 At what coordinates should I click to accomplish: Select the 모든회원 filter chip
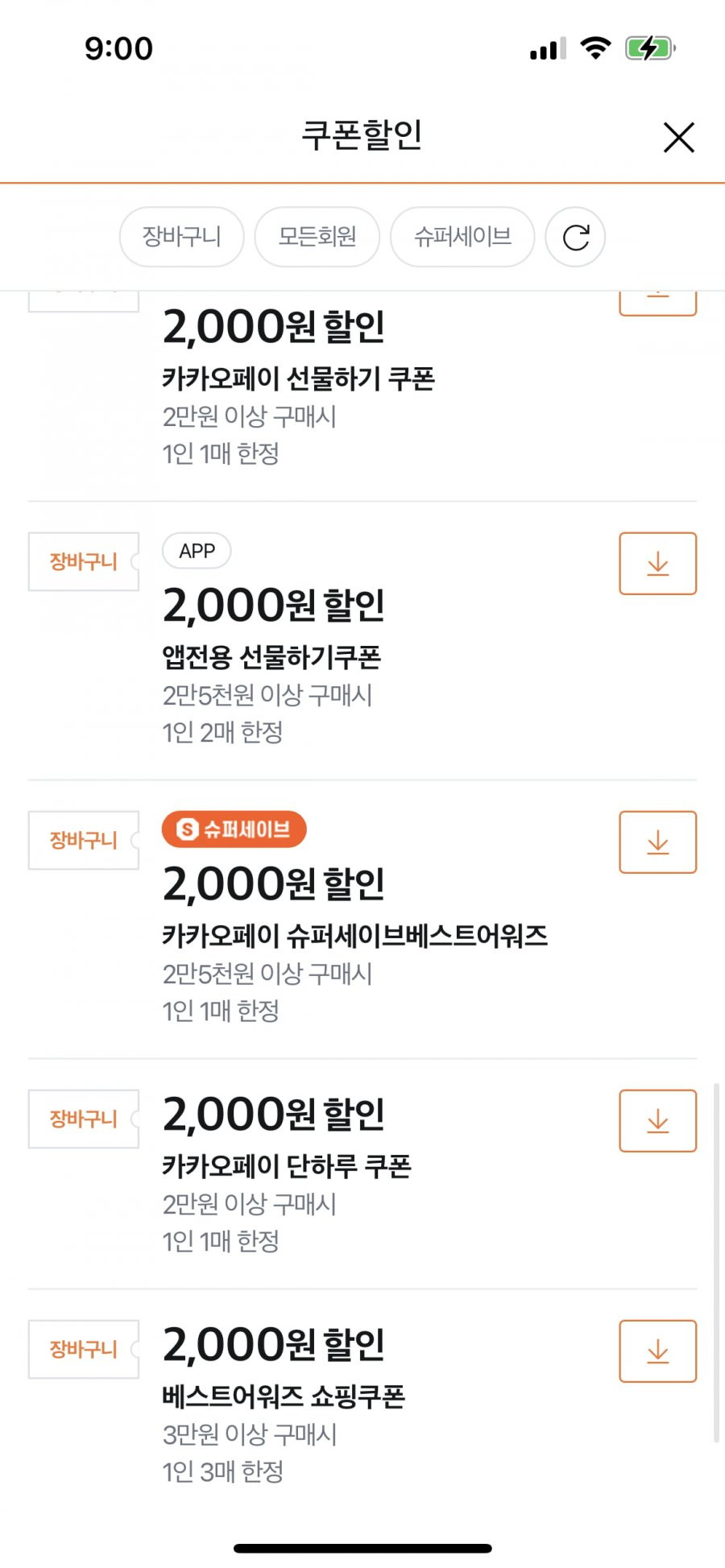tap(317, 237)
